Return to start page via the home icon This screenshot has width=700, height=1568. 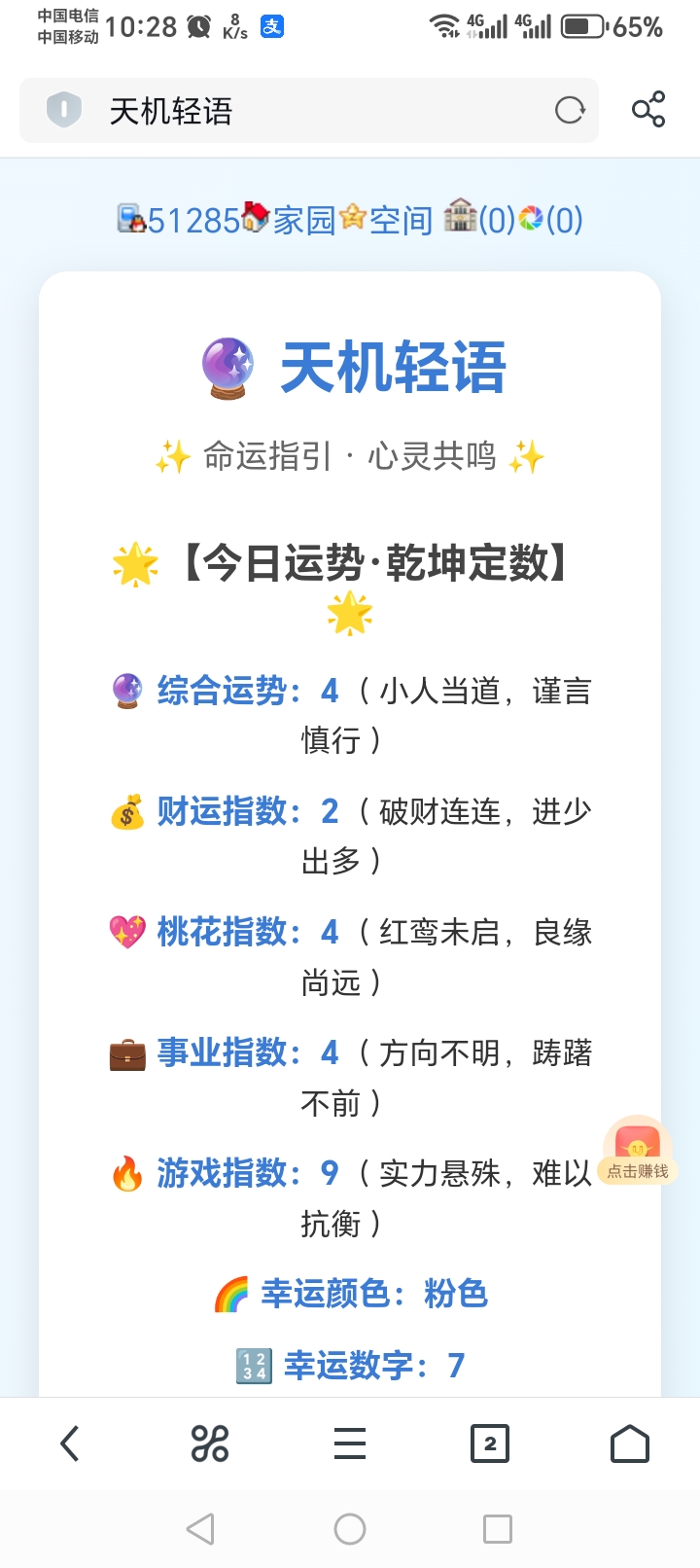pos(629,1443)
